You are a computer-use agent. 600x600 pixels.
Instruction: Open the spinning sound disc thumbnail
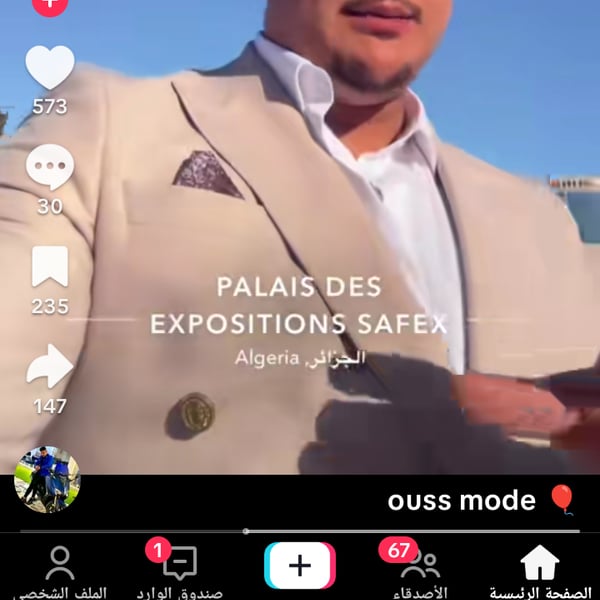pyautogui.click(x=47, y=479)
